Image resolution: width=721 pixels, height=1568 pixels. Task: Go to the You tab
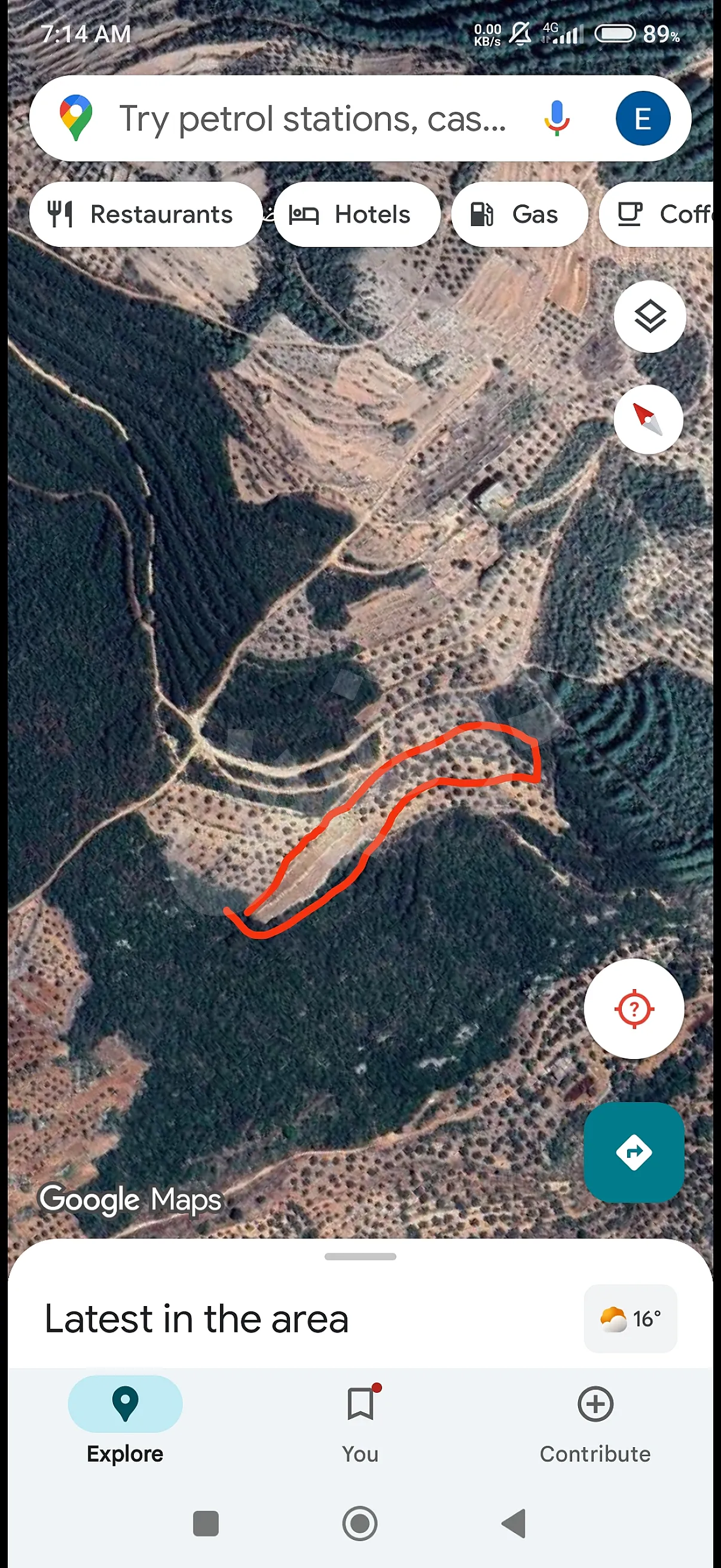tap(360, 1420)
